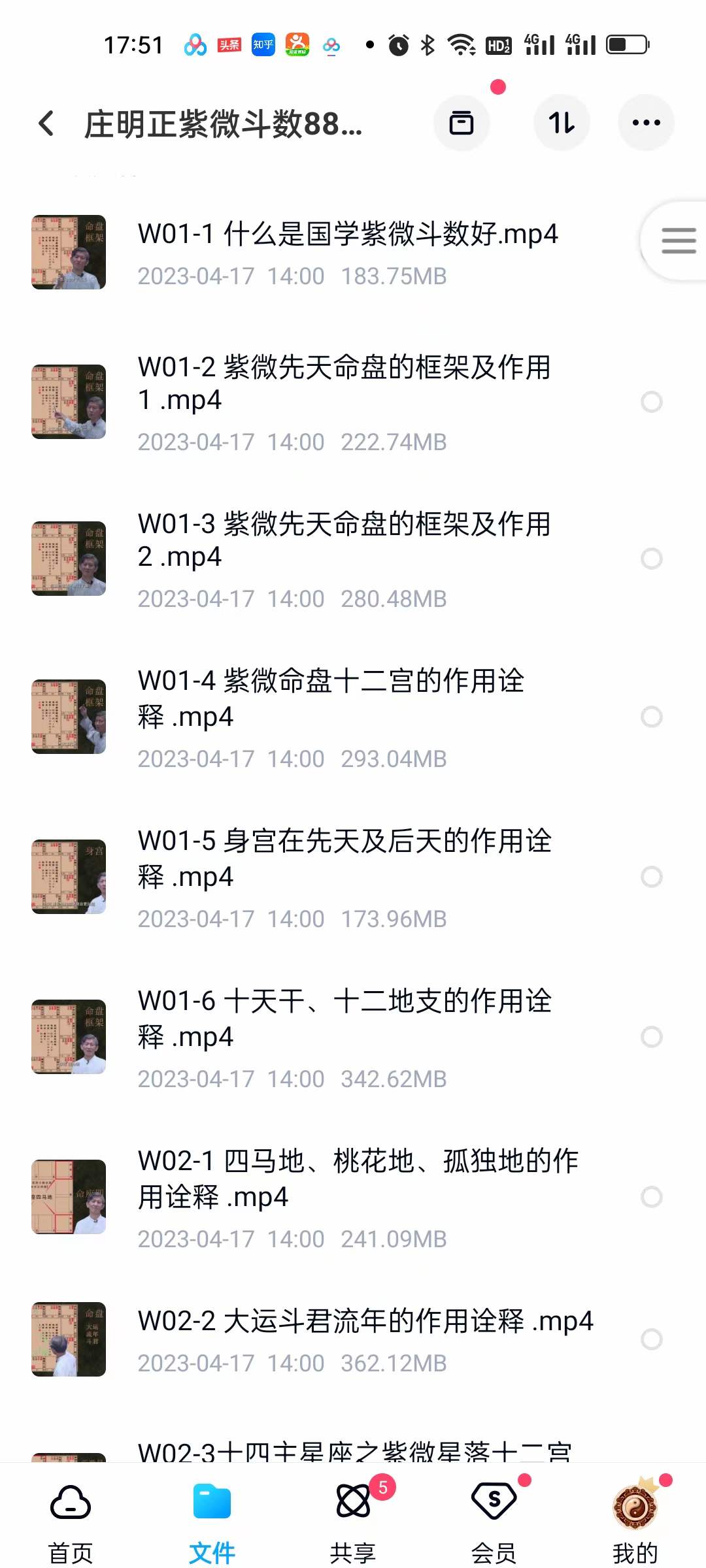Expand the floating hamburger menu on the right
The width and height of the screenshot is (706, 1568).
click(677, 240)
